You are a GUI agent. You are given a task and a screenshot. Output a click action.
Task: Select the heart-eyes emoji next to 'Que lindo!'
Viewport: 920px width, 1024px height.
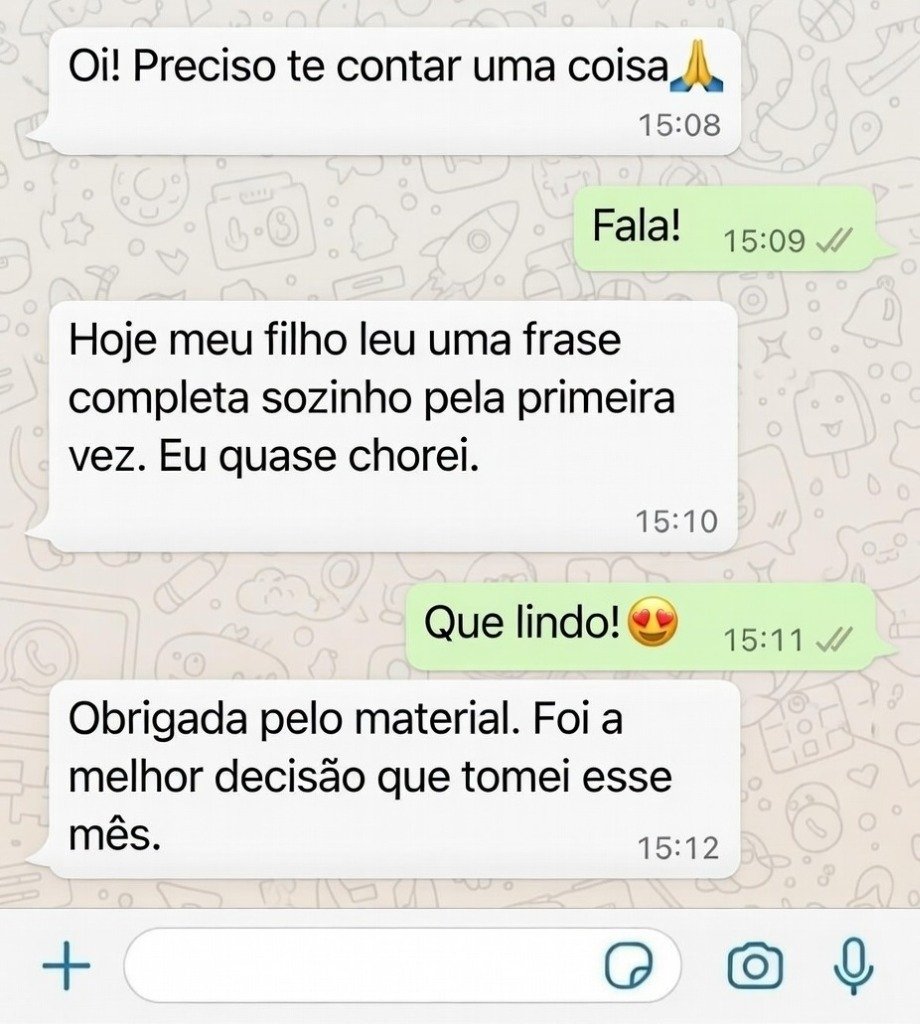(651, 623)
